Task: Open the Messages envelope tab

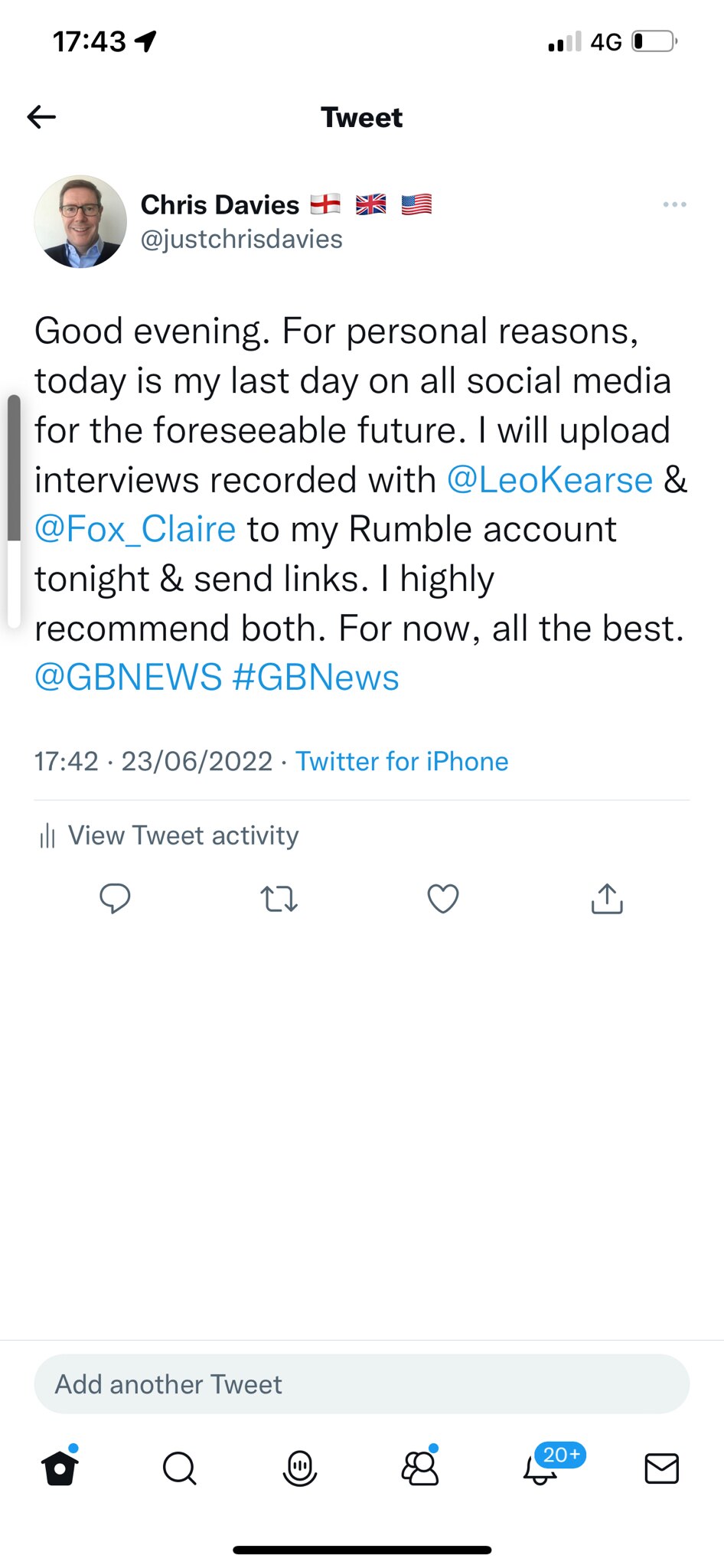Action: pyautogui.click(x=661, y=1468)
